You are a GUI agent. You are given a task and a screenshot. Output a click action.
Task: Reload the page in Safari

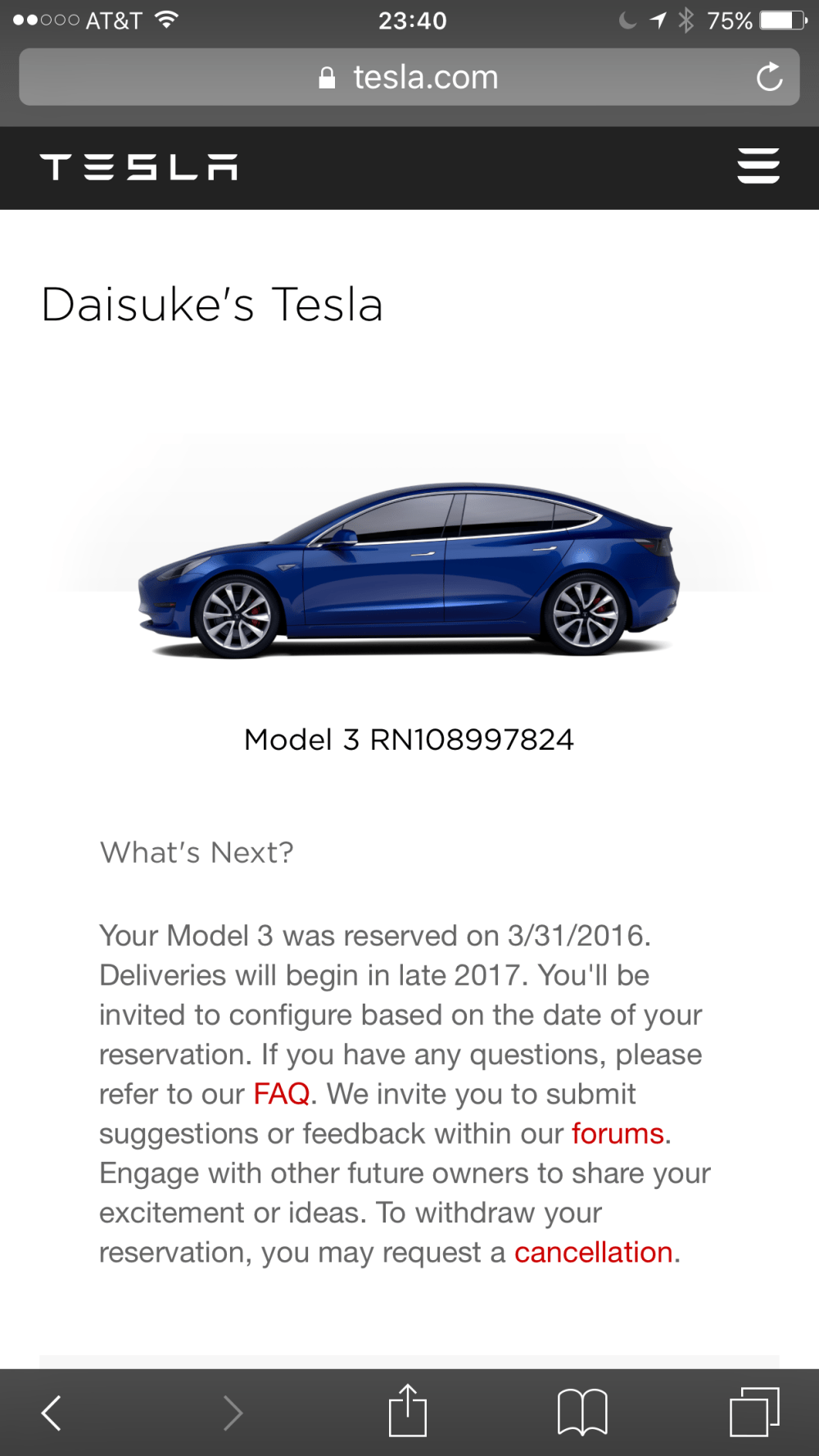pos(769,78)
